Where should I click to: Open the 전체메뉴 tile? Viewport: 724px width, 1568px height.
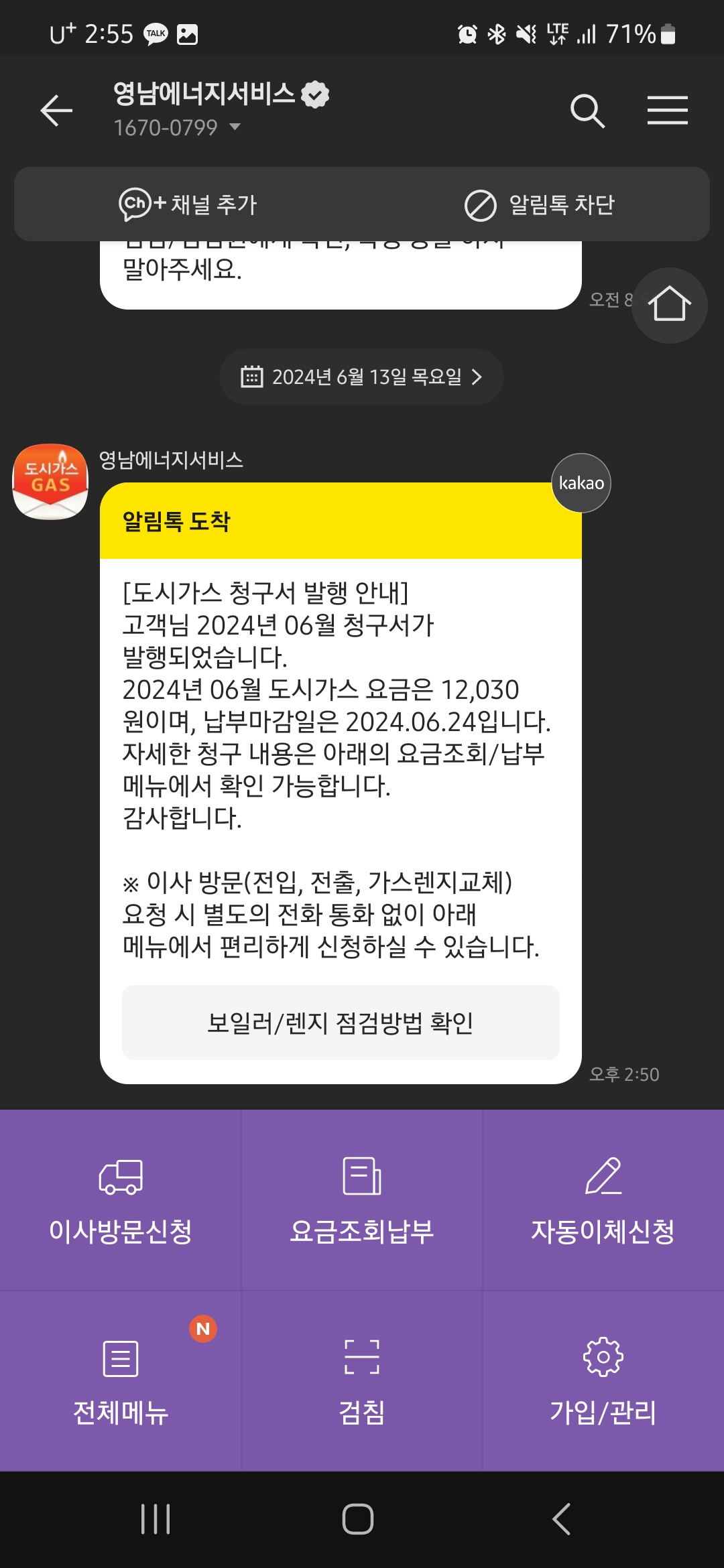pyautogui.click(x=121, y=1382)
